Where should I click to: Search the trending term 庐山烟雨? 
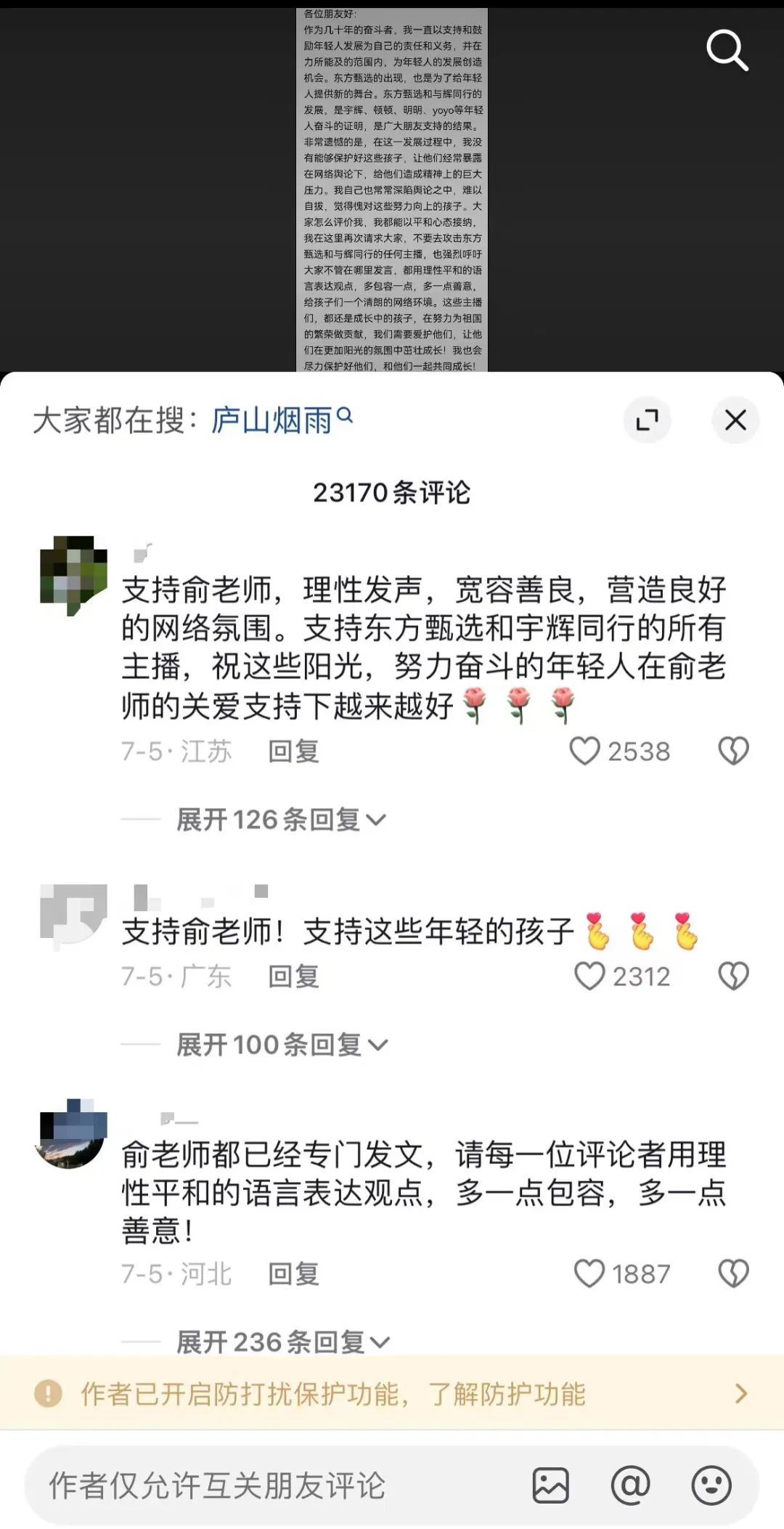click(x=281, y=420)
